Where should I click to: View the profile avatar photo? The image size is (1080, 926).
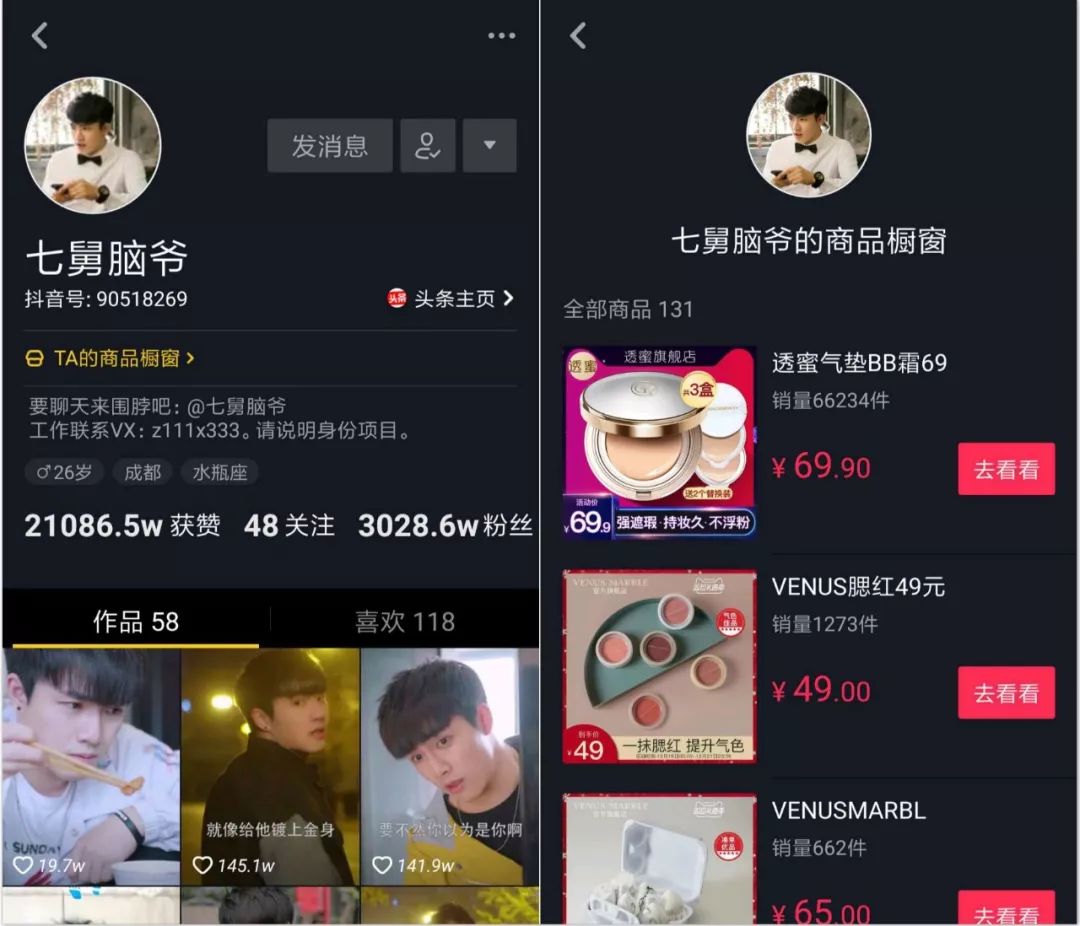92,146
